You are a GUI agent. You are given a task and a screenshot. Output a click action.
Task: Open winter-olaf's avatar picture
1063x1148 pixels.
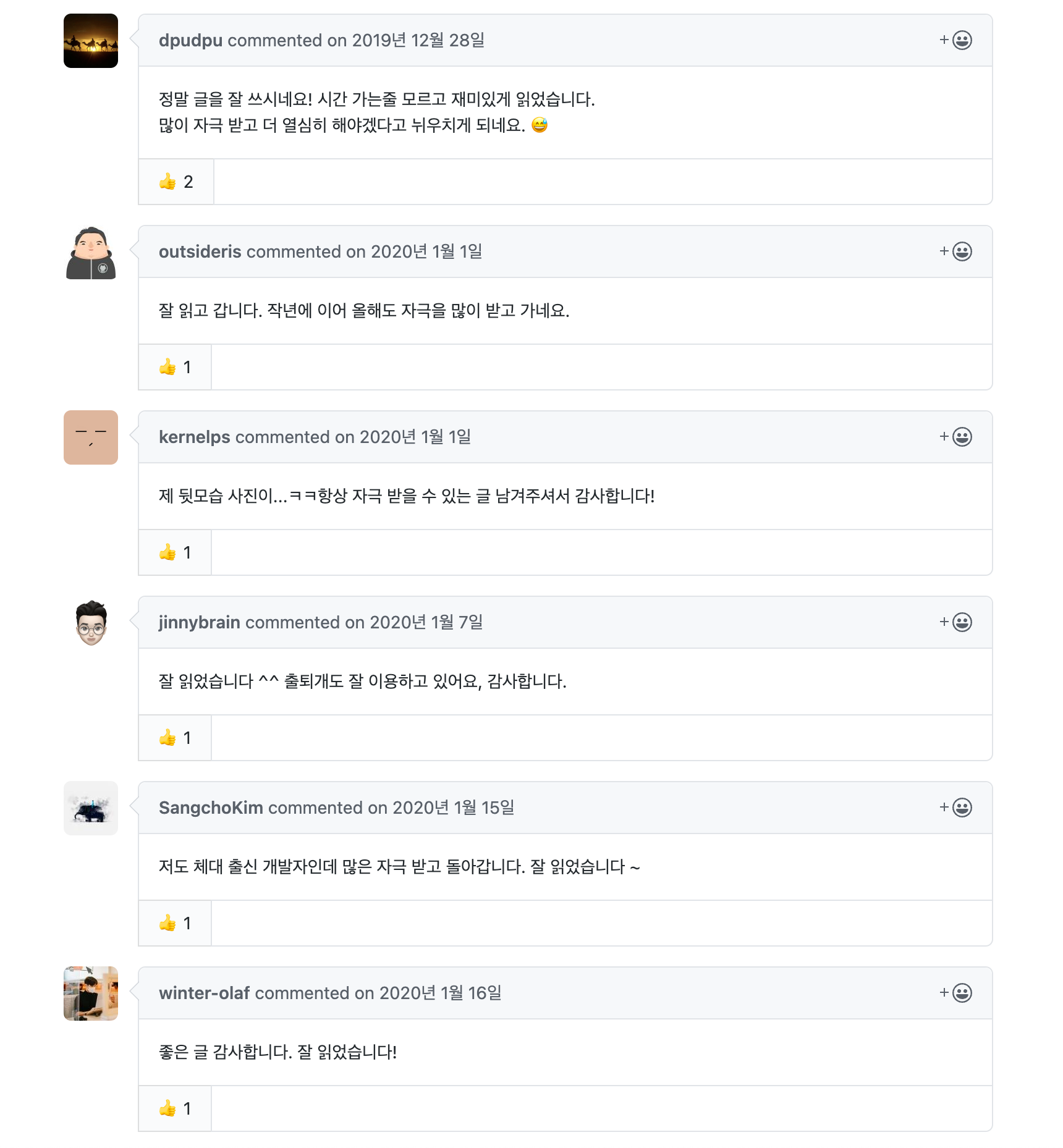pyautogui.click(x=91, y=994)
